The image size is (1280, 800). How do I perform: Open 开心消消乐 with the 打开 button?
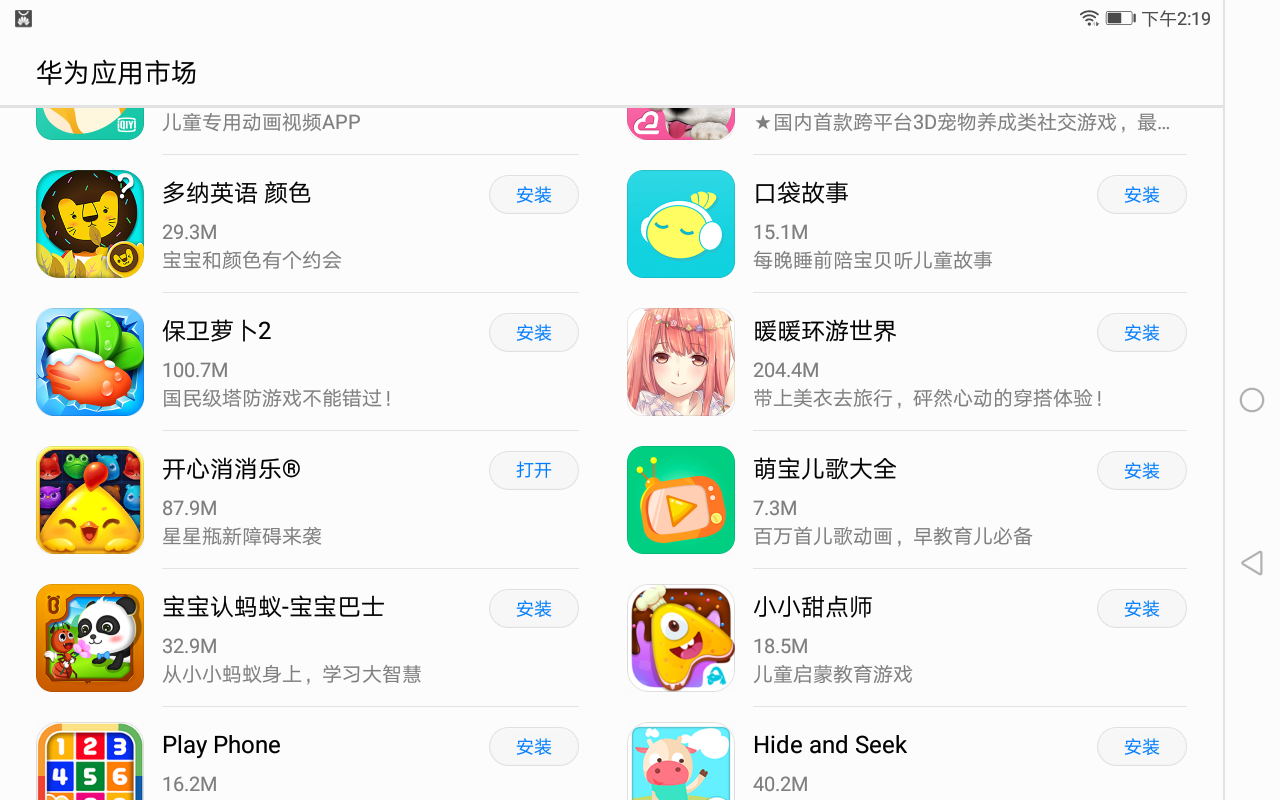pyautogui.click(x=533, y=471)
